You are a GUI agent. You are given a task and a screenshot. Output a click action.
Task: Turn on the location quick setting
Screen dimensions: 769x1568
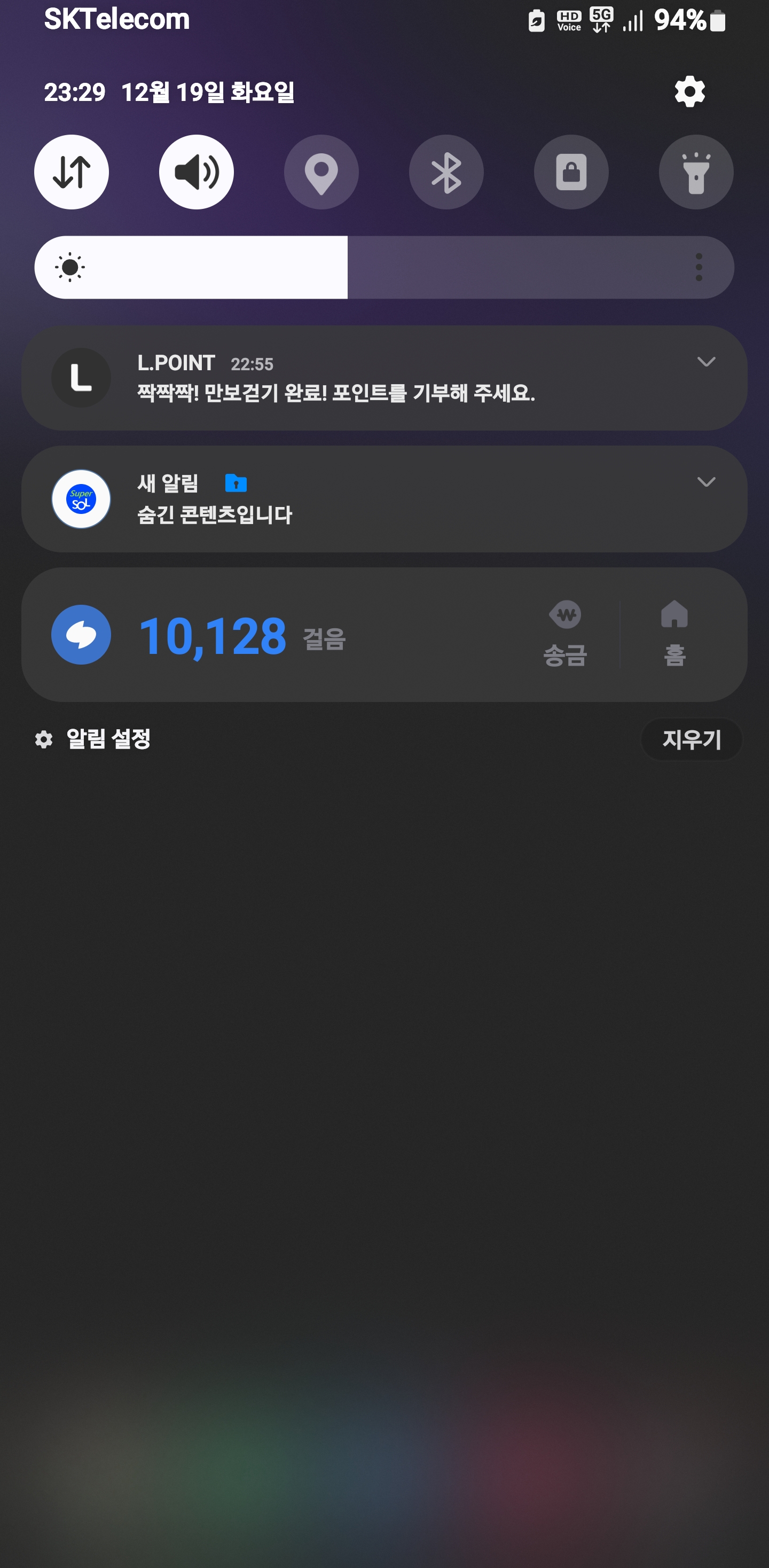pyautogui.click(x=321, y=172)
